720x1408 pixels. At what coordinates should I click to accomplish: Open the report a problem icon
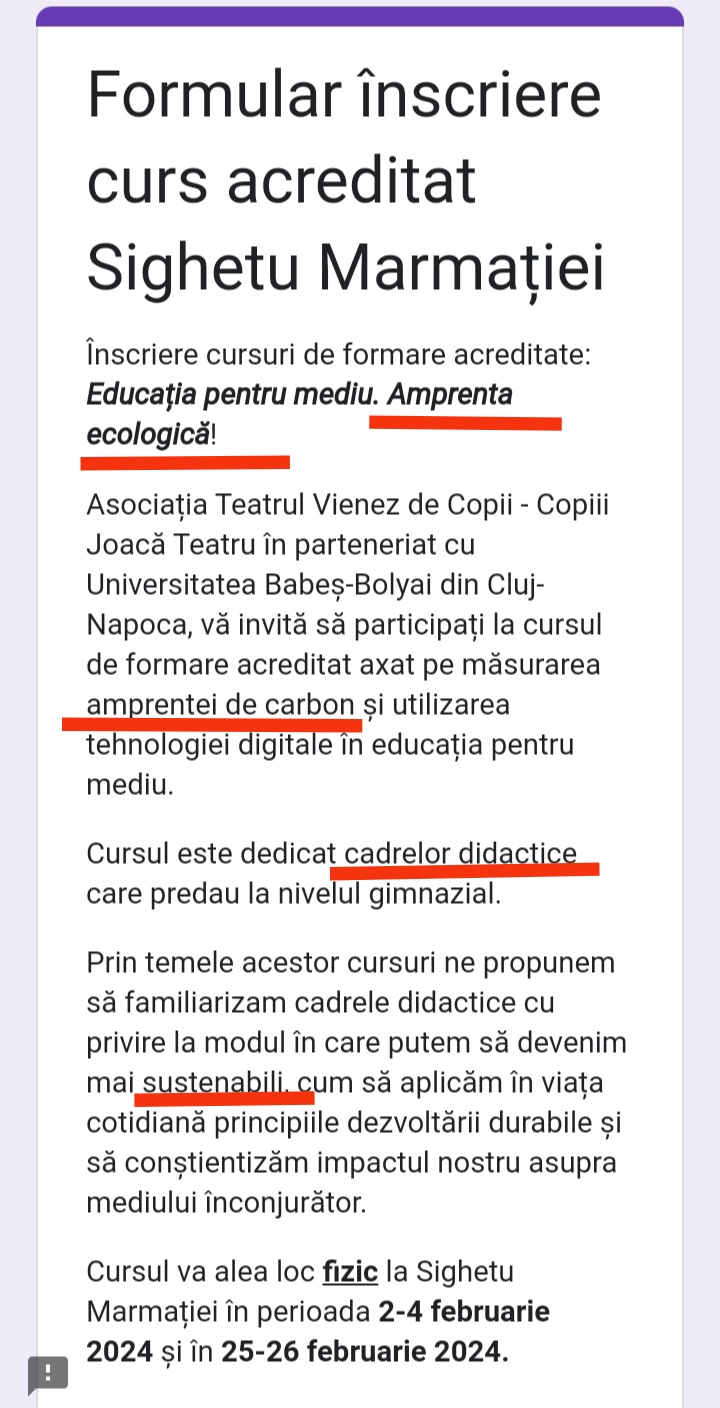coord(47,1372)
